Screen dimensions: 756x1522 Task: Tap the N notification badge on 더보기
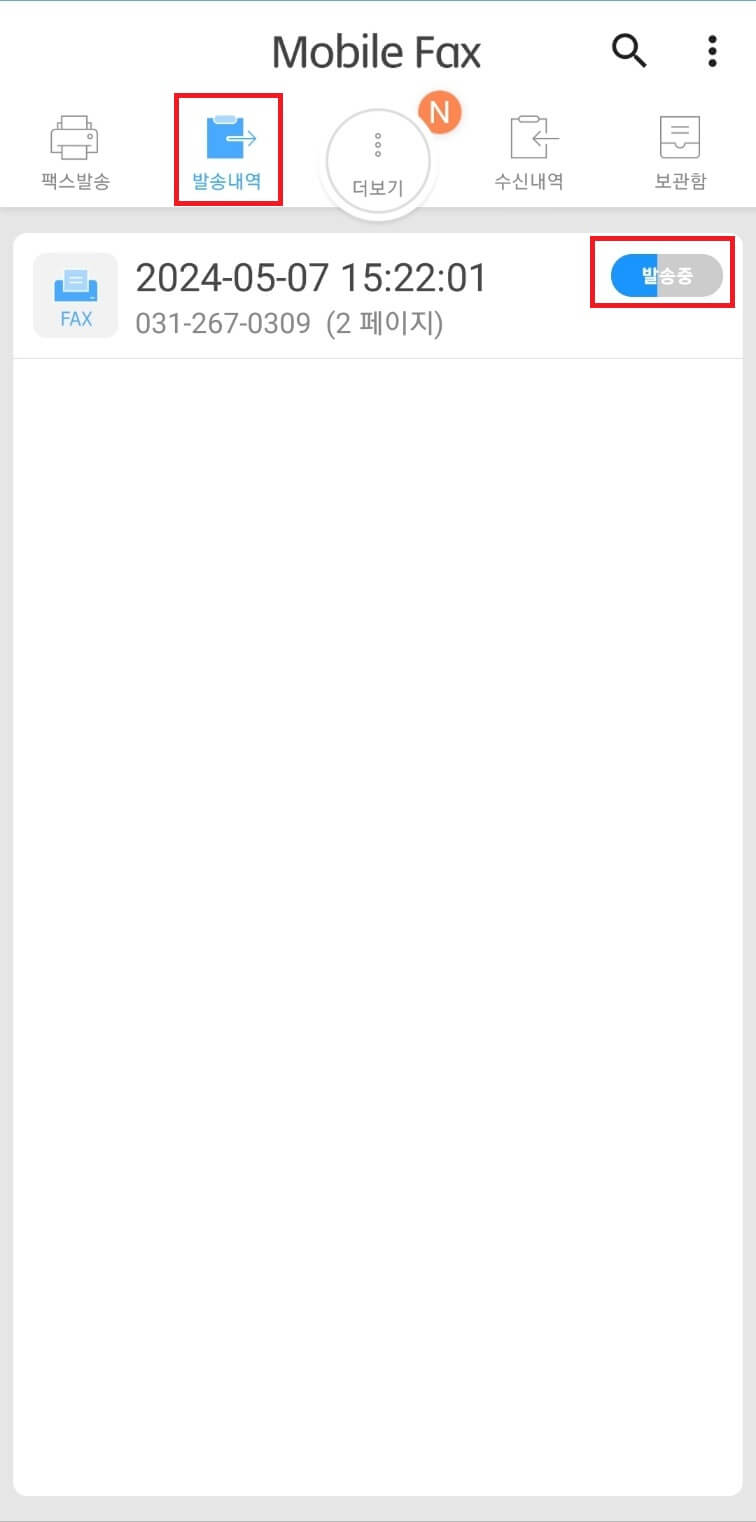tap(438, 113)
